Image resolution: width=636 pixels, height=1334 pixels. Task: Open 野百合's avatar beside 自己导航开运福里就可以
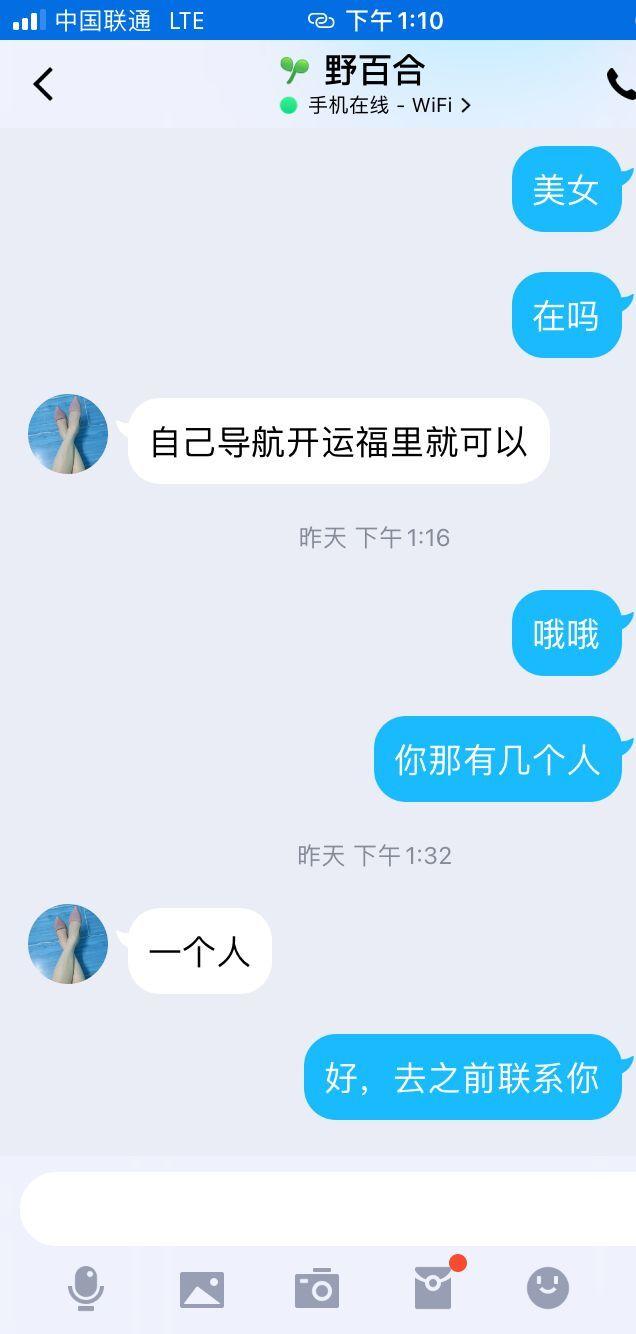pyautogui.click(x=68, y=434)
